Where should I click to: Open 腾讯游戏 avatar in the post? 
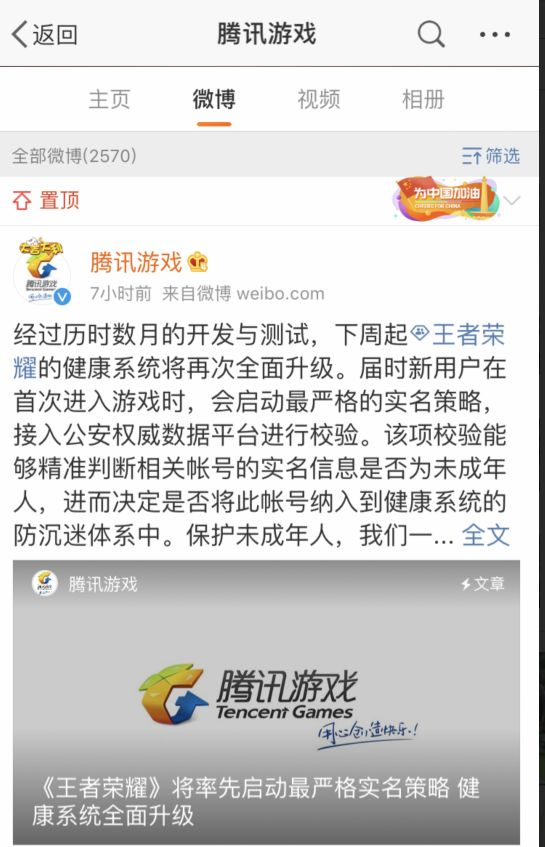point(42,272)
